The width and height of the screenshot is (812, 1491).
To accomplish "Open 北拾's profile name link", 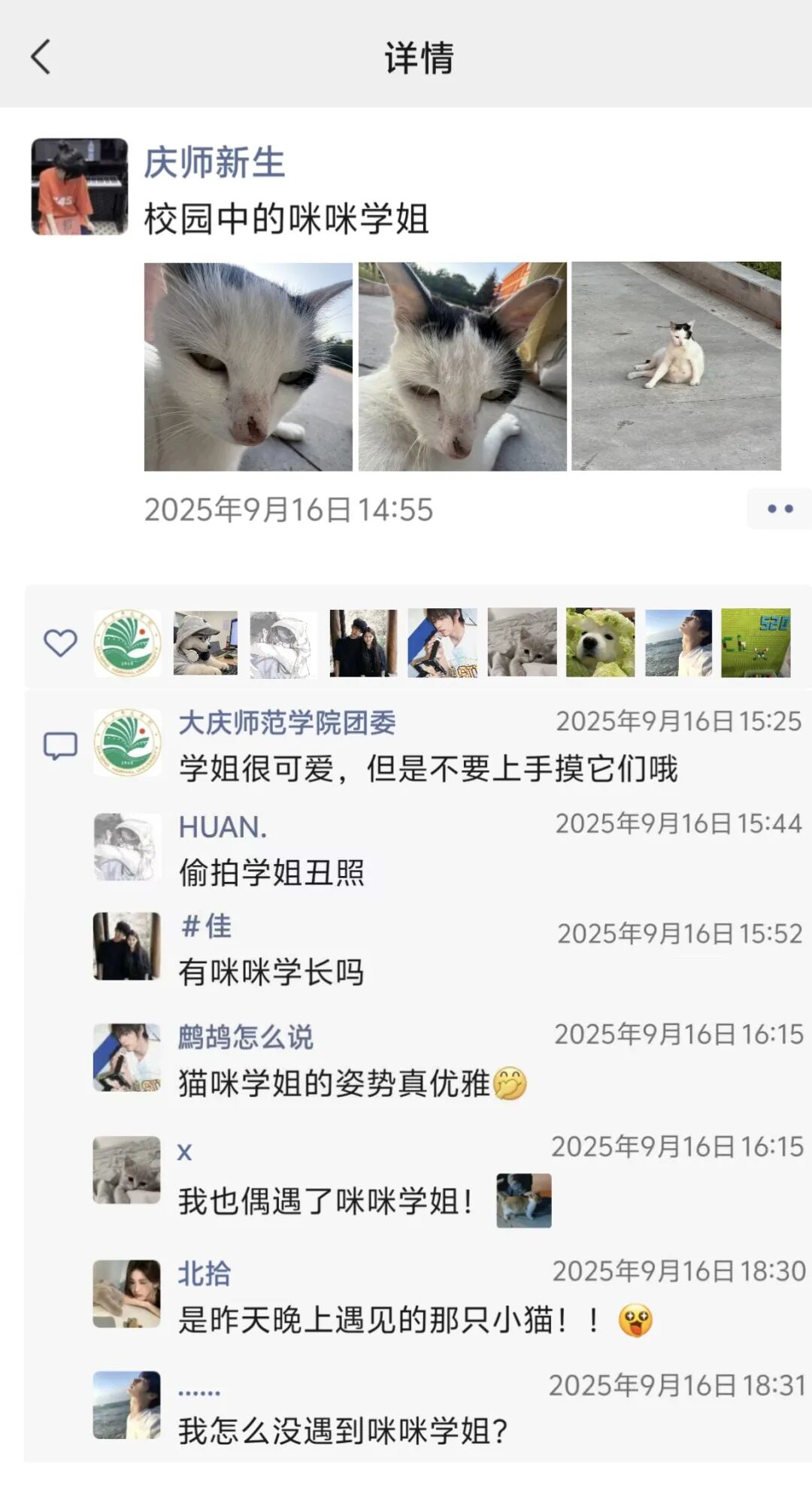I will tap(205, 1274).
